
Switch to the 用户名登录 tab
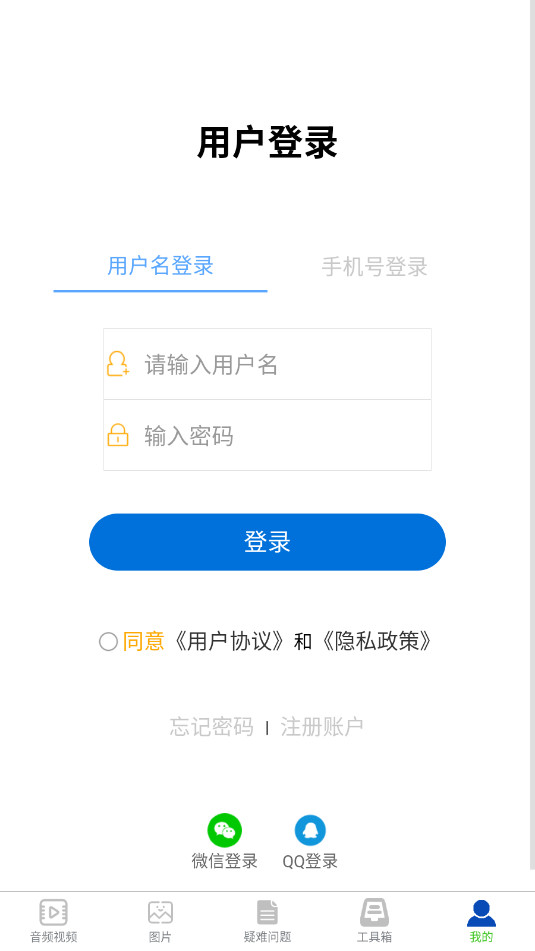[160, 266]
